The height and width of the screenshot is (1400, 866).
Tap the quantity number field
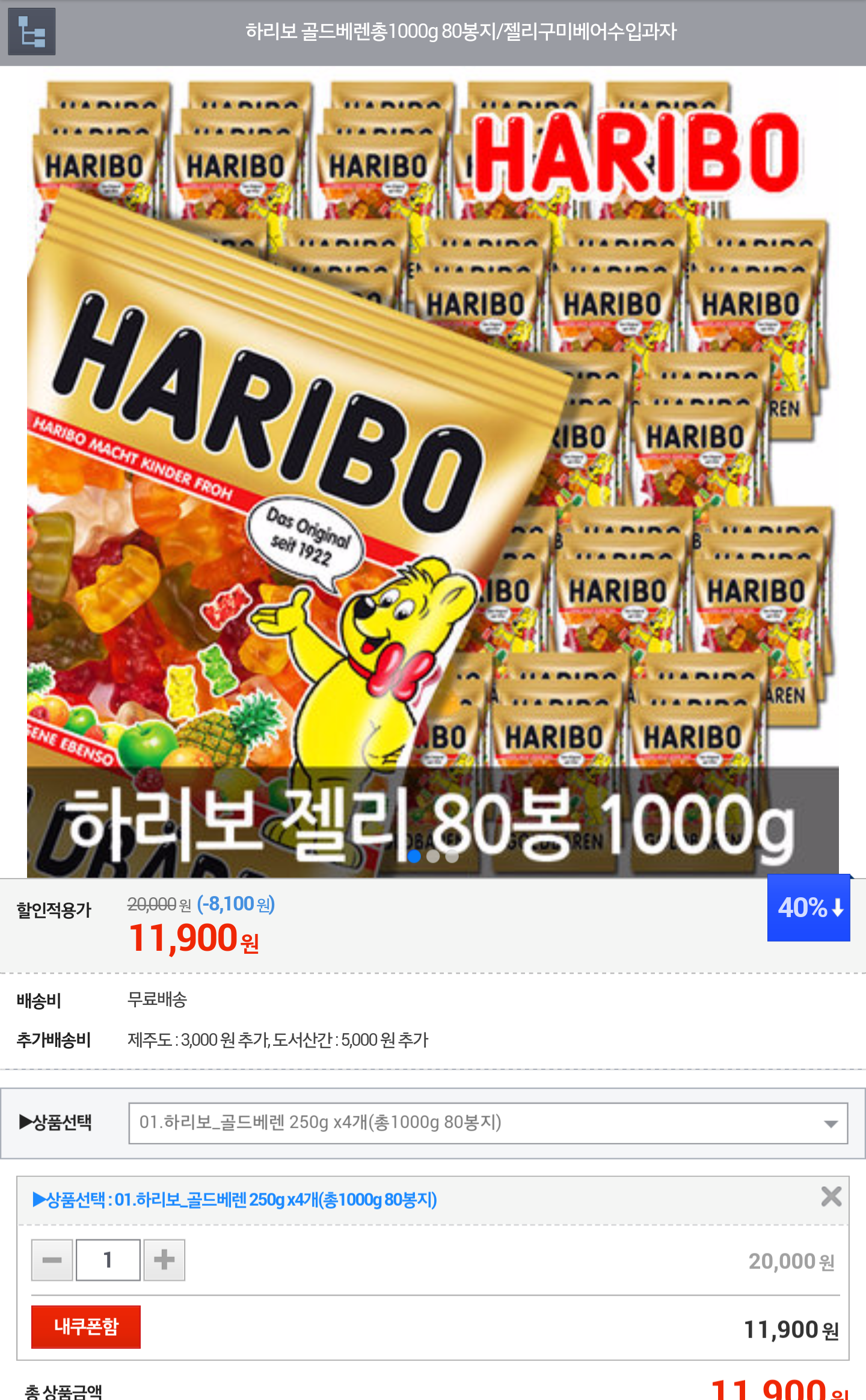pyautogui.click(x=108, y=1260)
